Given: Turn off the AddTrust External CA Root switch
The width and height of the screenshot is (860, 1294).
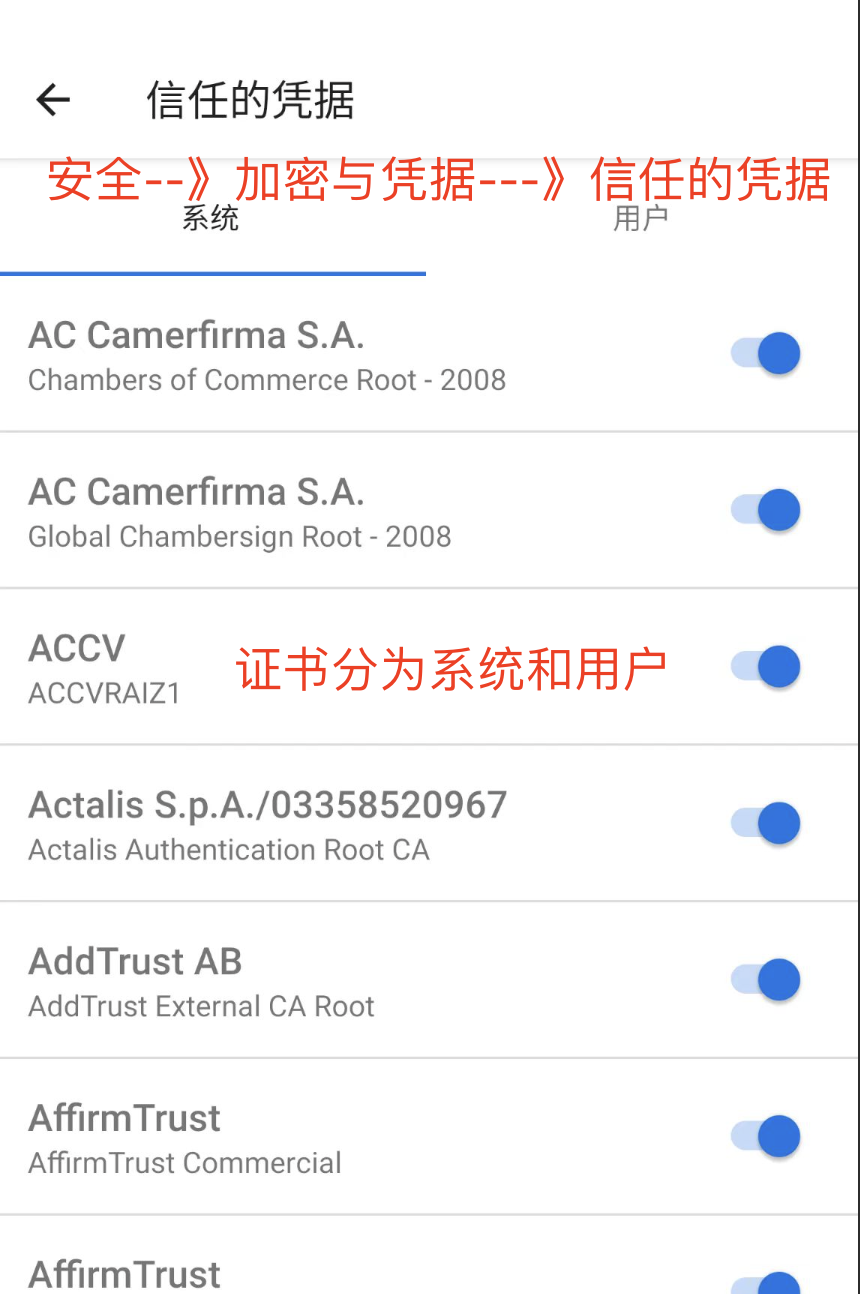Looking at the screenshot, I should click(x=766, y=980).
